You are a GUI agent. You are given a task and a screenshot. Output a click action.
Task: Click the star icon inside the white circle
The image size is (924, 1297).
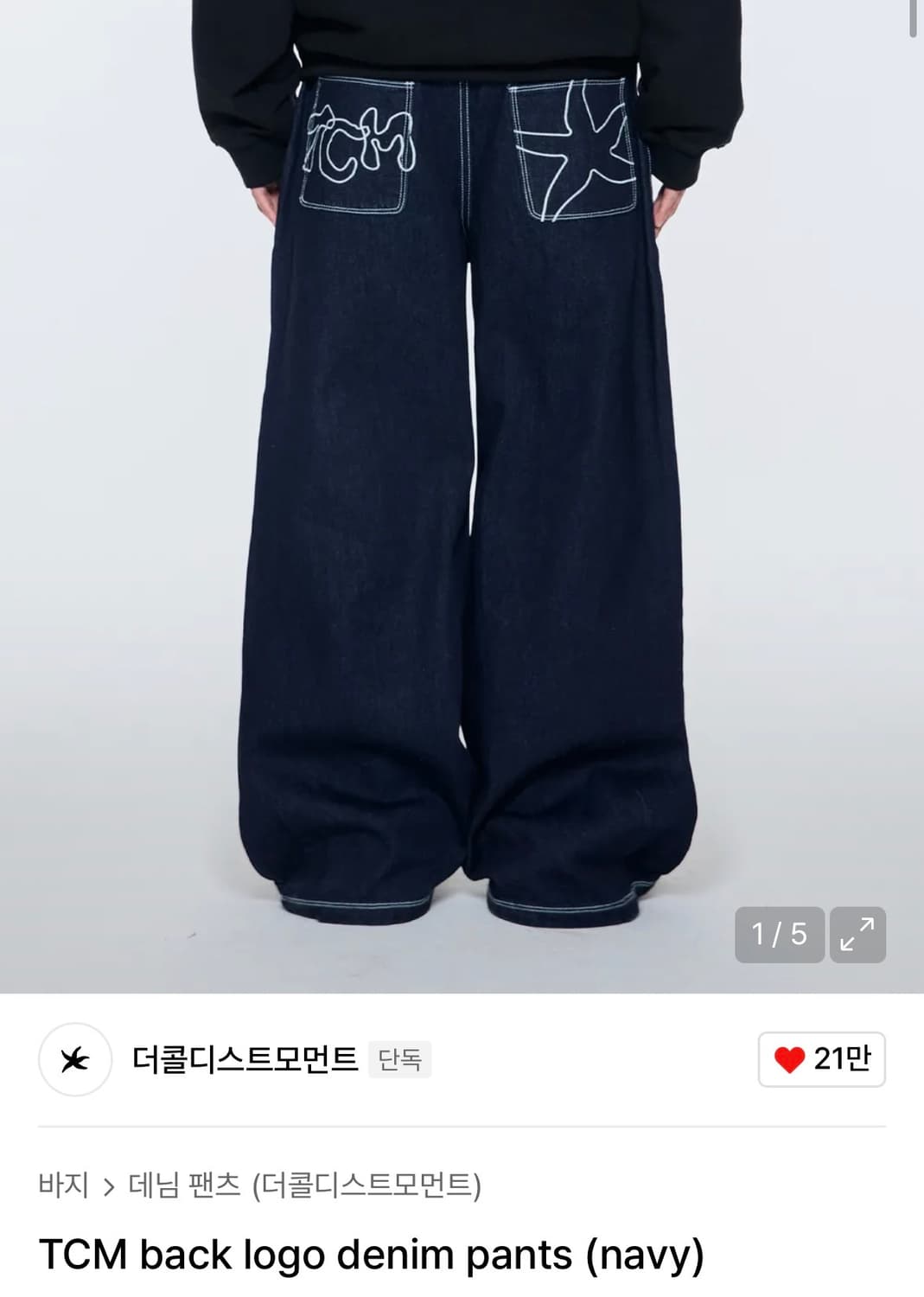point(75,1057)
